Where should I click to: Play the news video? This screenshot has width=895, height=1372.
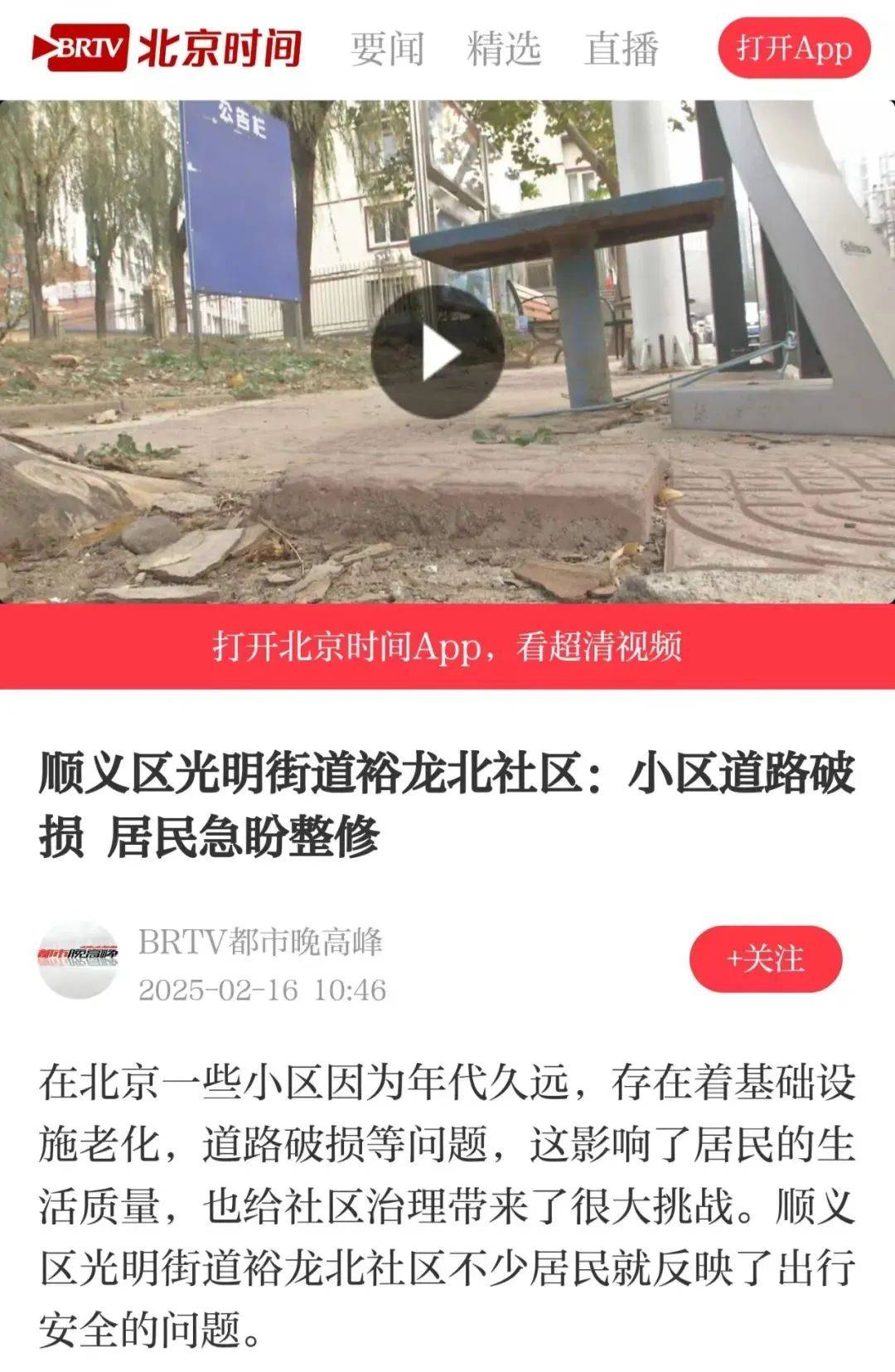(x=437, y=354)
